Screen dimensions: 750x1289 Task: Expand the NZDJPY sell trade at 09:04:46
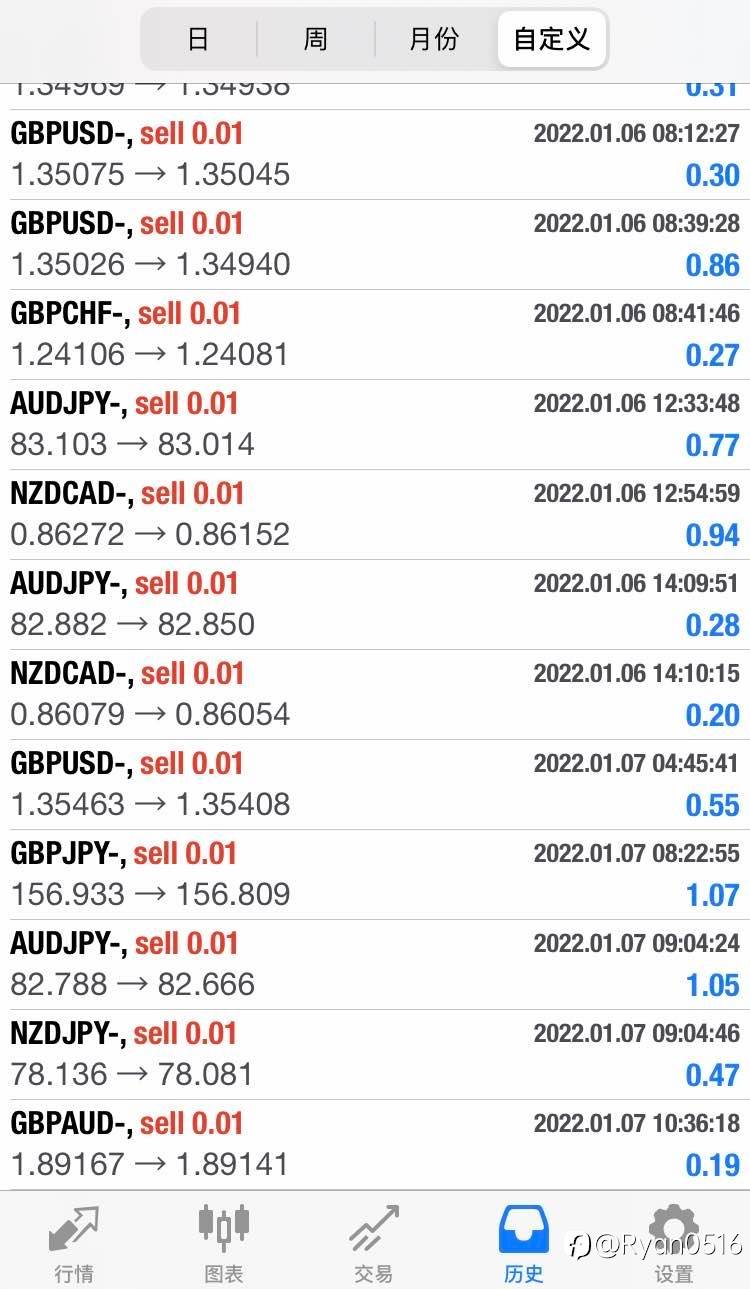coord(375,1055)
